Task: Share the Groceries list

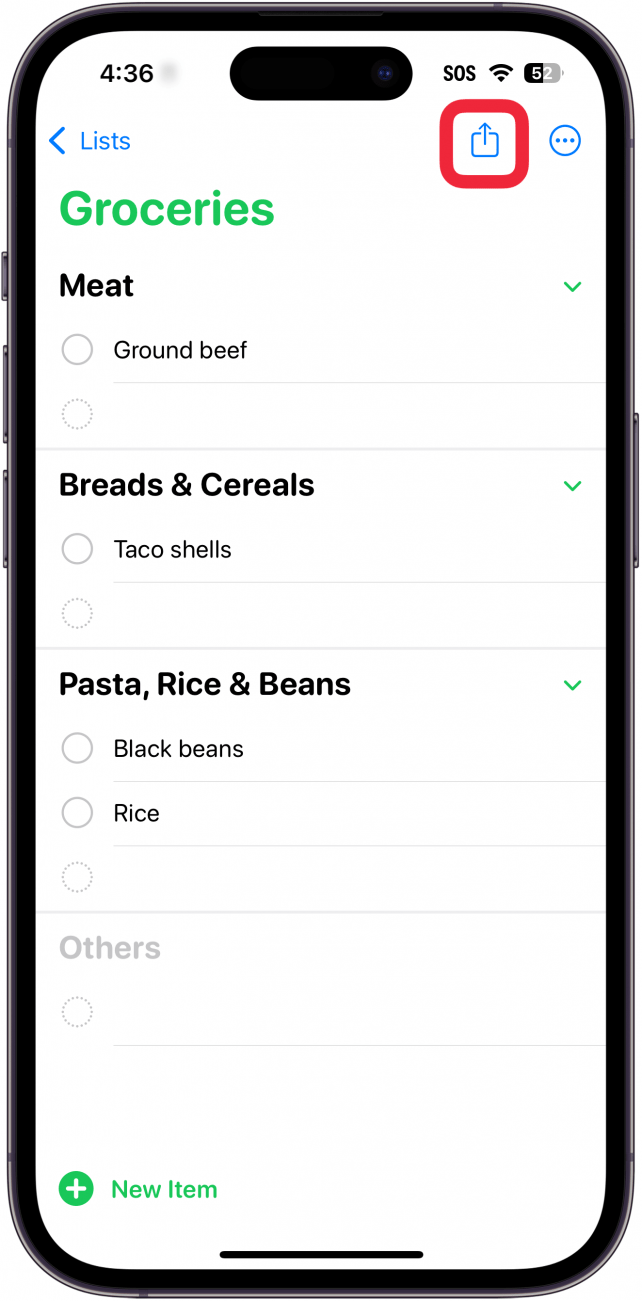Action: pyautogui.click(x=484, y=141)
